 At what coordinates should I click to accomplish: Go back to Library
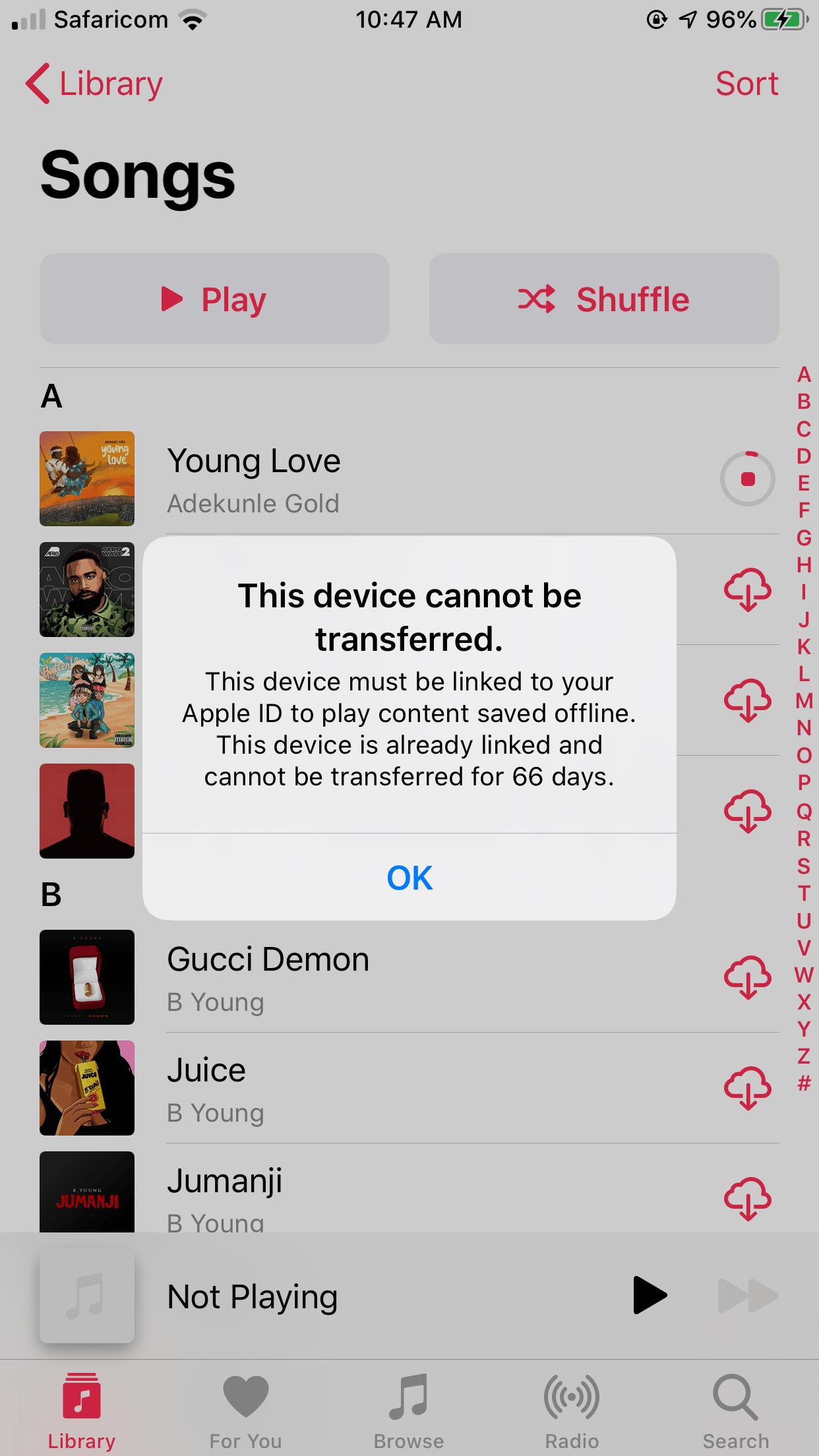pyautogui.click(x=94, y=84)
